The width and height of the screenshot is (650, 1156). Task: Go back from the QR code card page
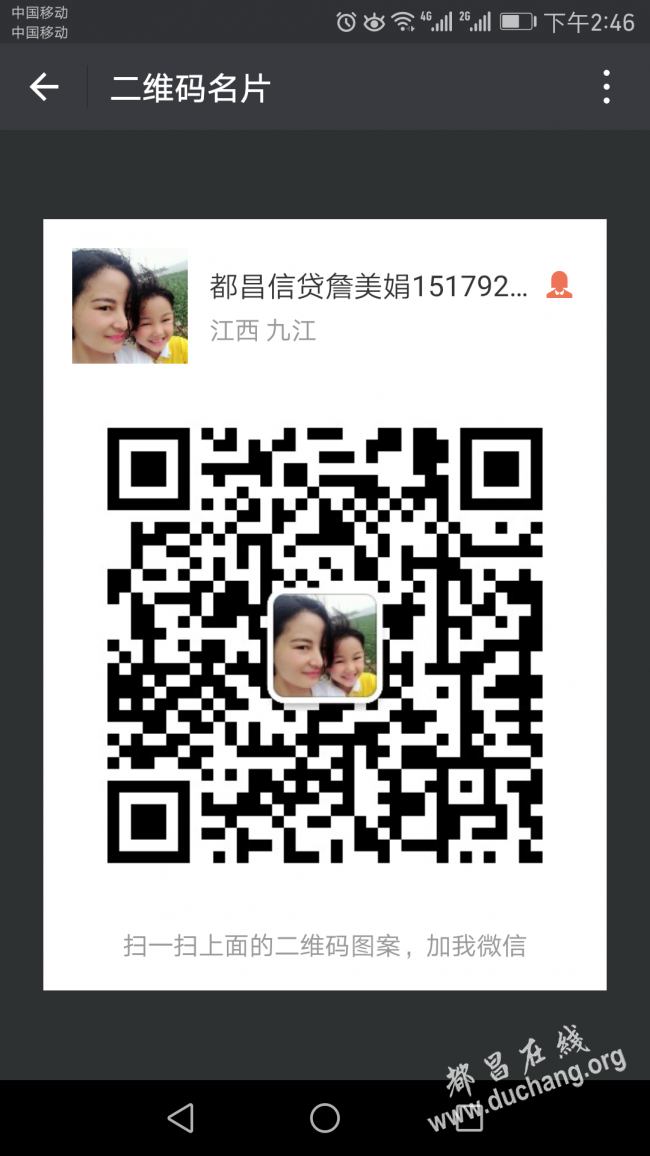pyautogui.click(x=43, y=88)
